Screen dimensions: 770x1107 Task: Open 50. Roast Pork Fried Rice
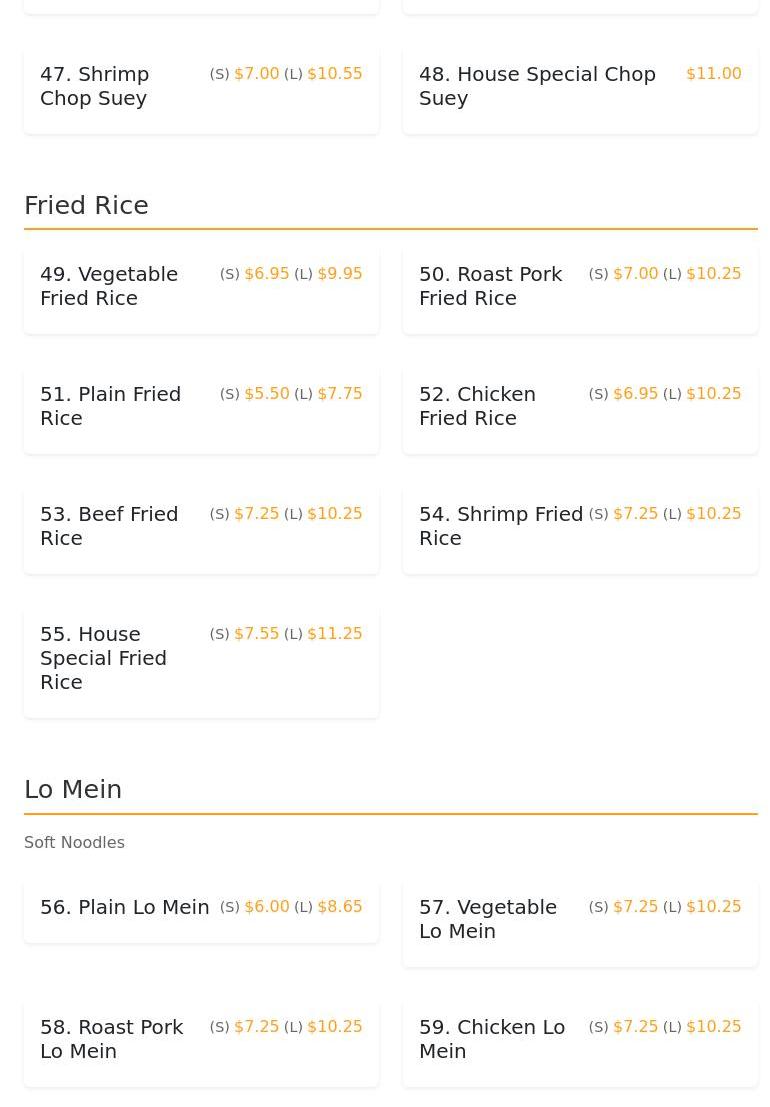point(580,287)
